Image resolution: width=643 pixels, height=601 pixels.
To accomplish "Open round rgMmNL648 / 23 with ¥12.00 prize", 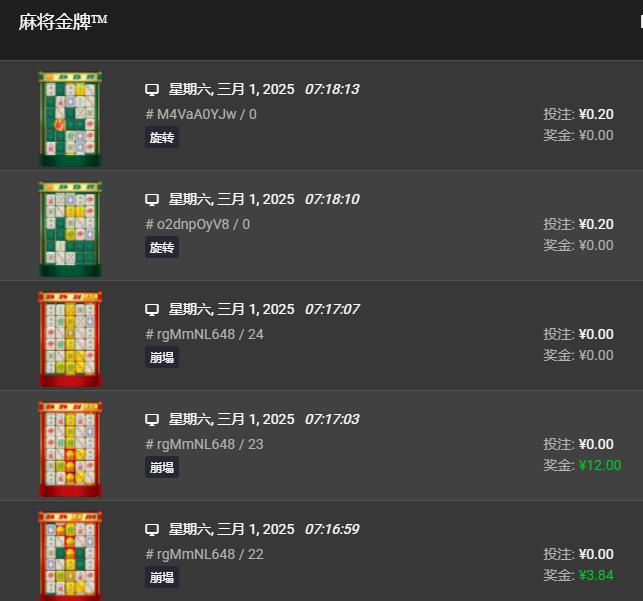I will click(321, 445).
